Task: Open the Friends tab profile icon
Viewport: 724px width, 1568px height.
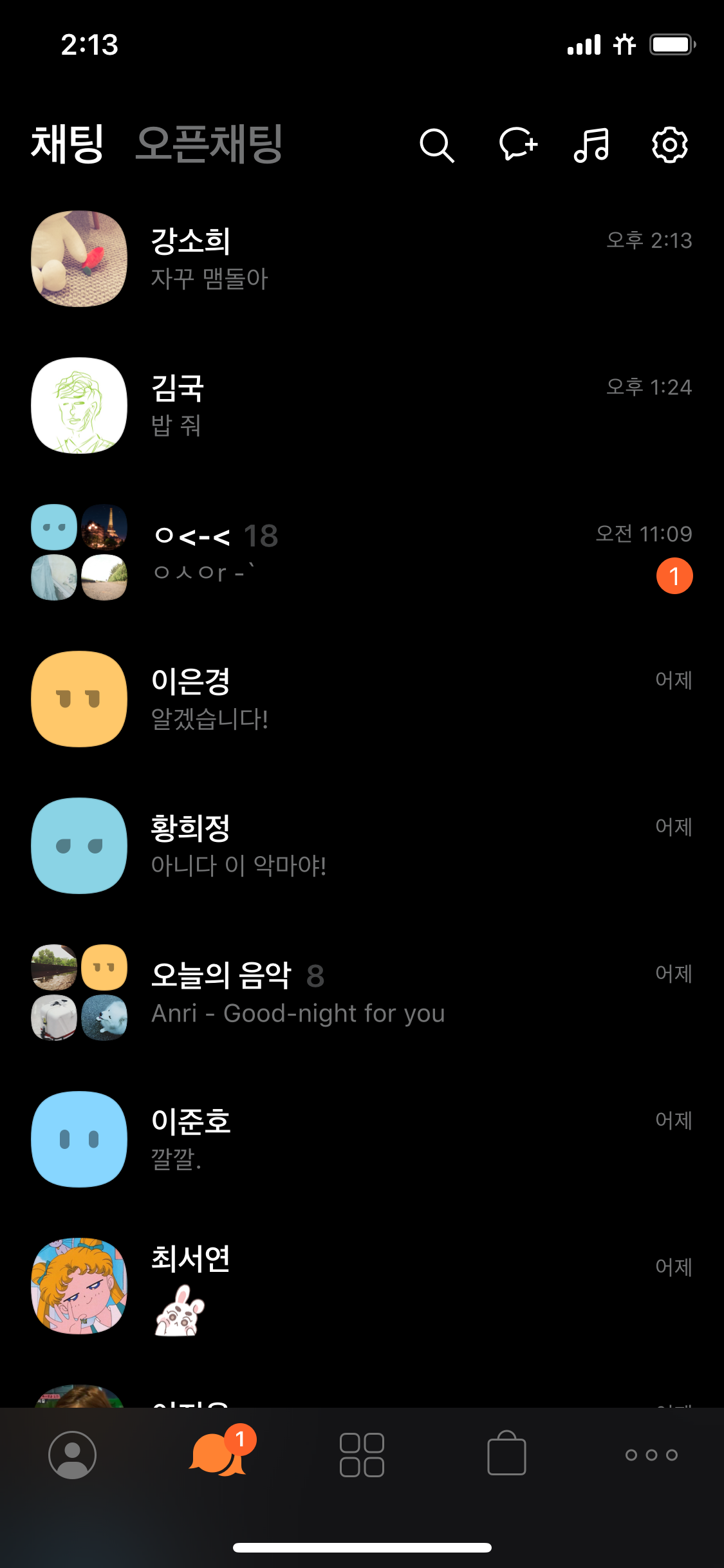Action: [x=72, y=1455]
